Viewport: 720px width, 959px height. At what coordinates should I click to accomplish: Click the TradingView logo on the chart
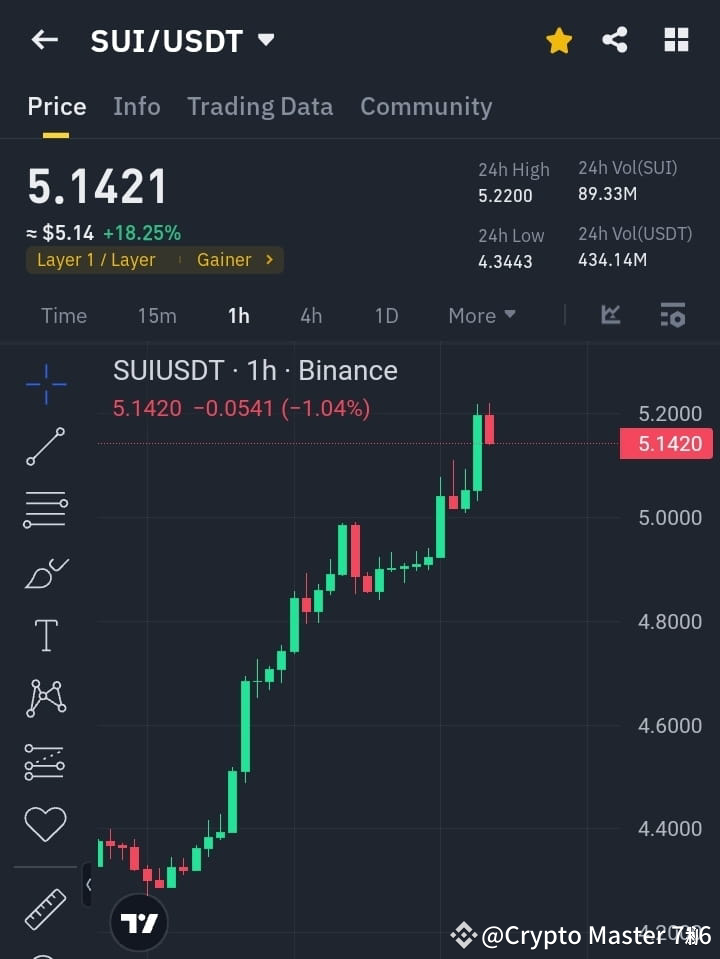[139, 922]
